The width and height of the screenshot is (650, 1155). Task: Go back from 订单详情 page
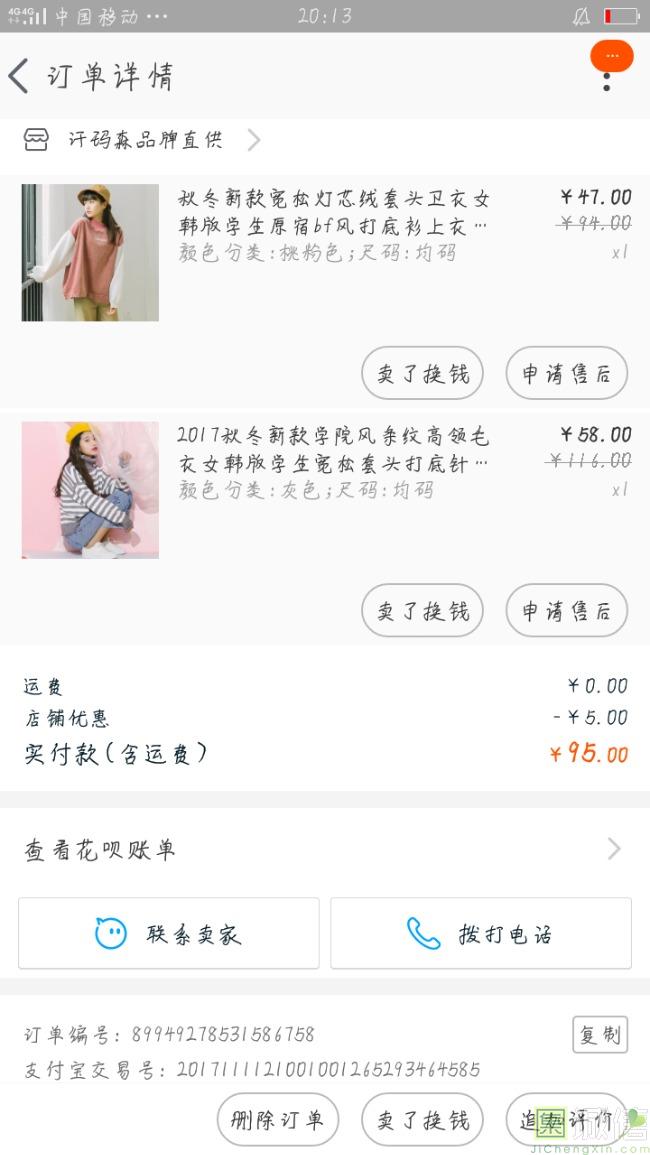pos(19,76)
